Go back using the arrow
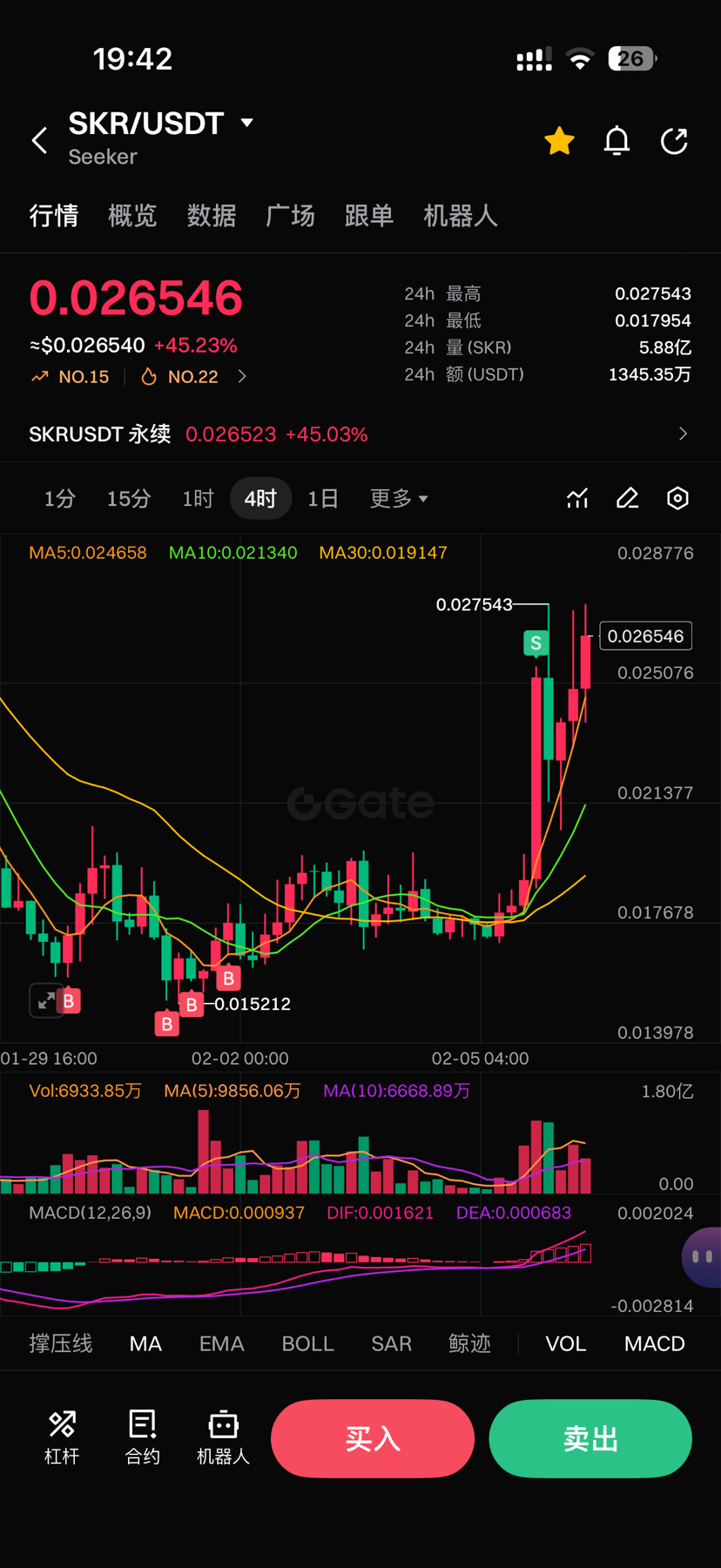Image resolution: width=721 pixels, height=1568 pixels. point(39,140)
